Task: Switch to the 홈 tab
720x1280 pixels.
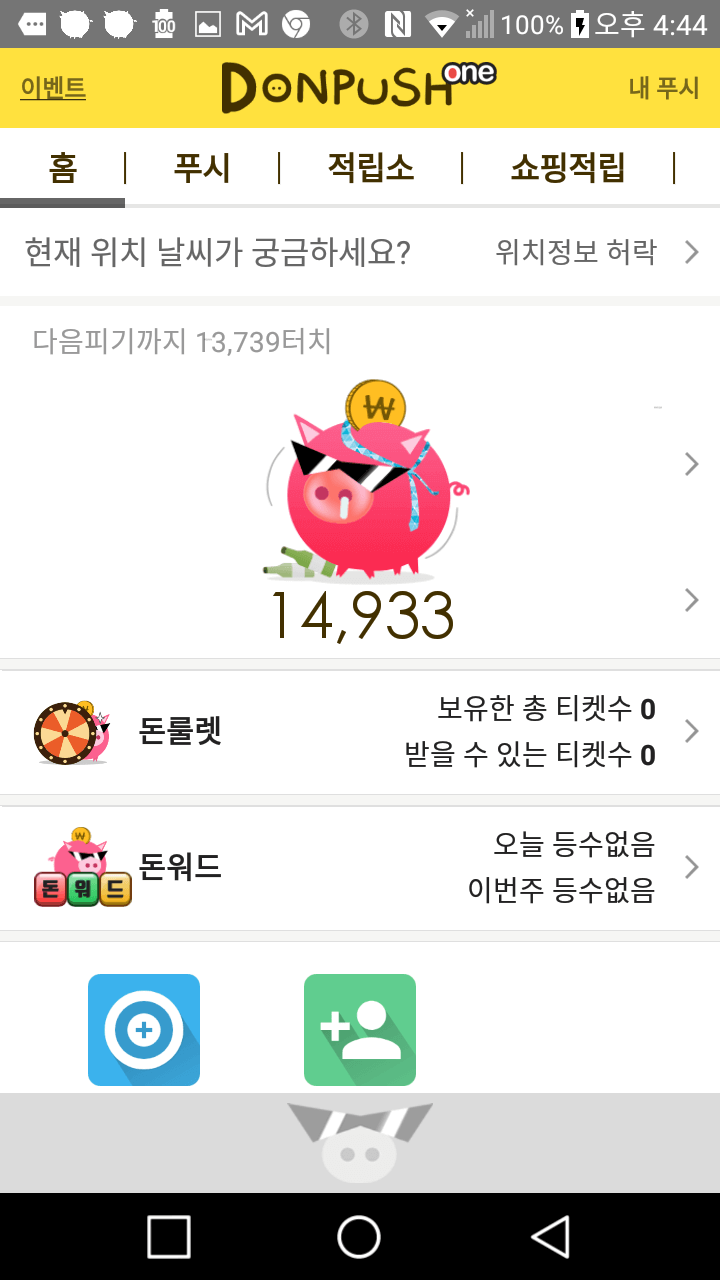Action: [x=62, y=168]
